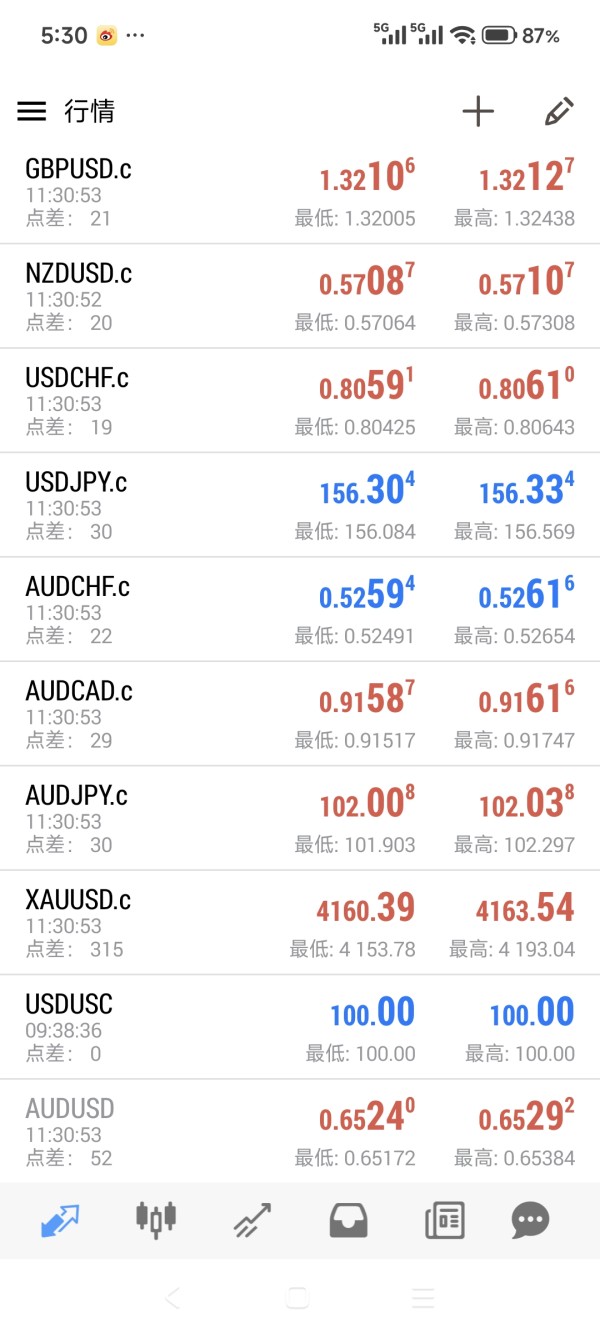600x1333 pixels.
Task: Switch to the trade tab
Action: pos(252,1220)
